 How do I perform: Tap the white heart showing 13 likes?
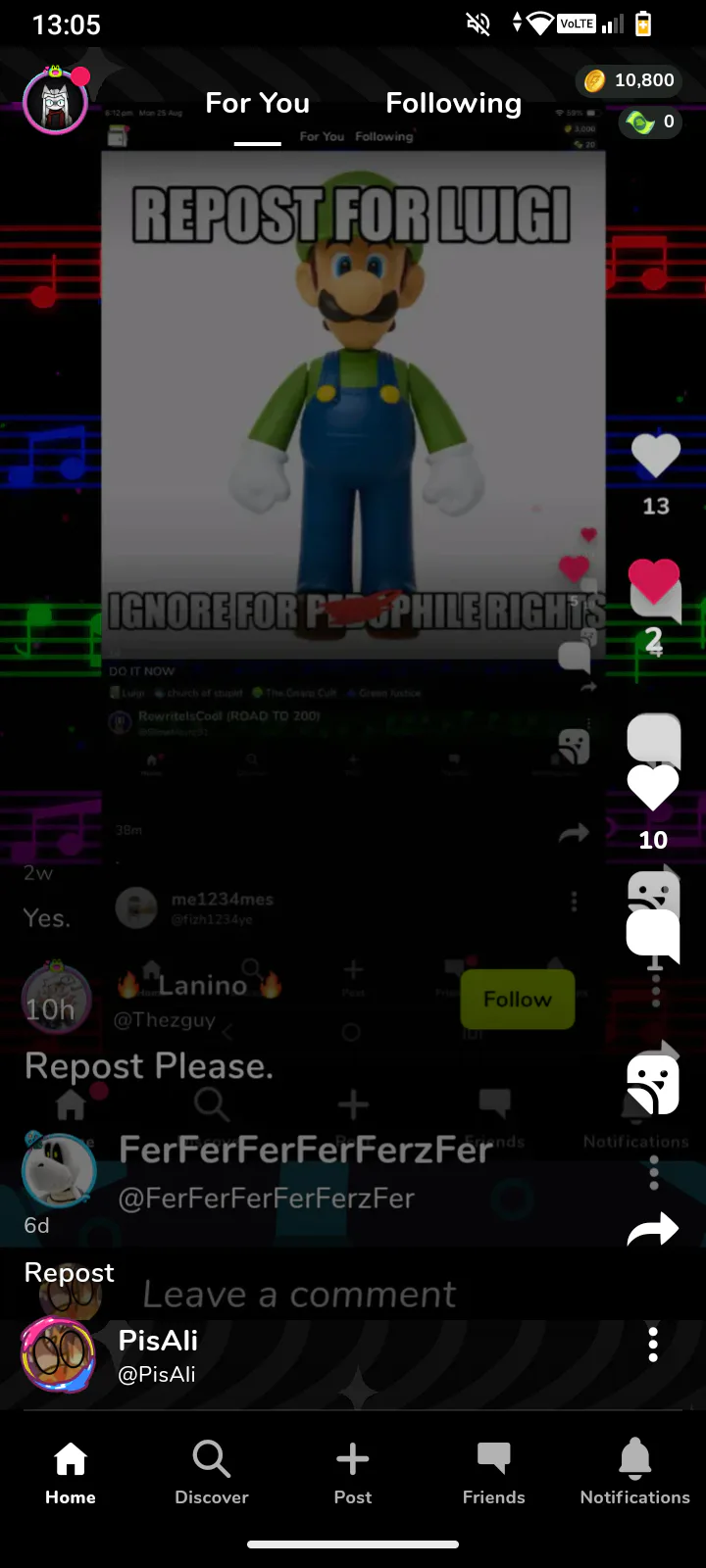tap(655, 456)
